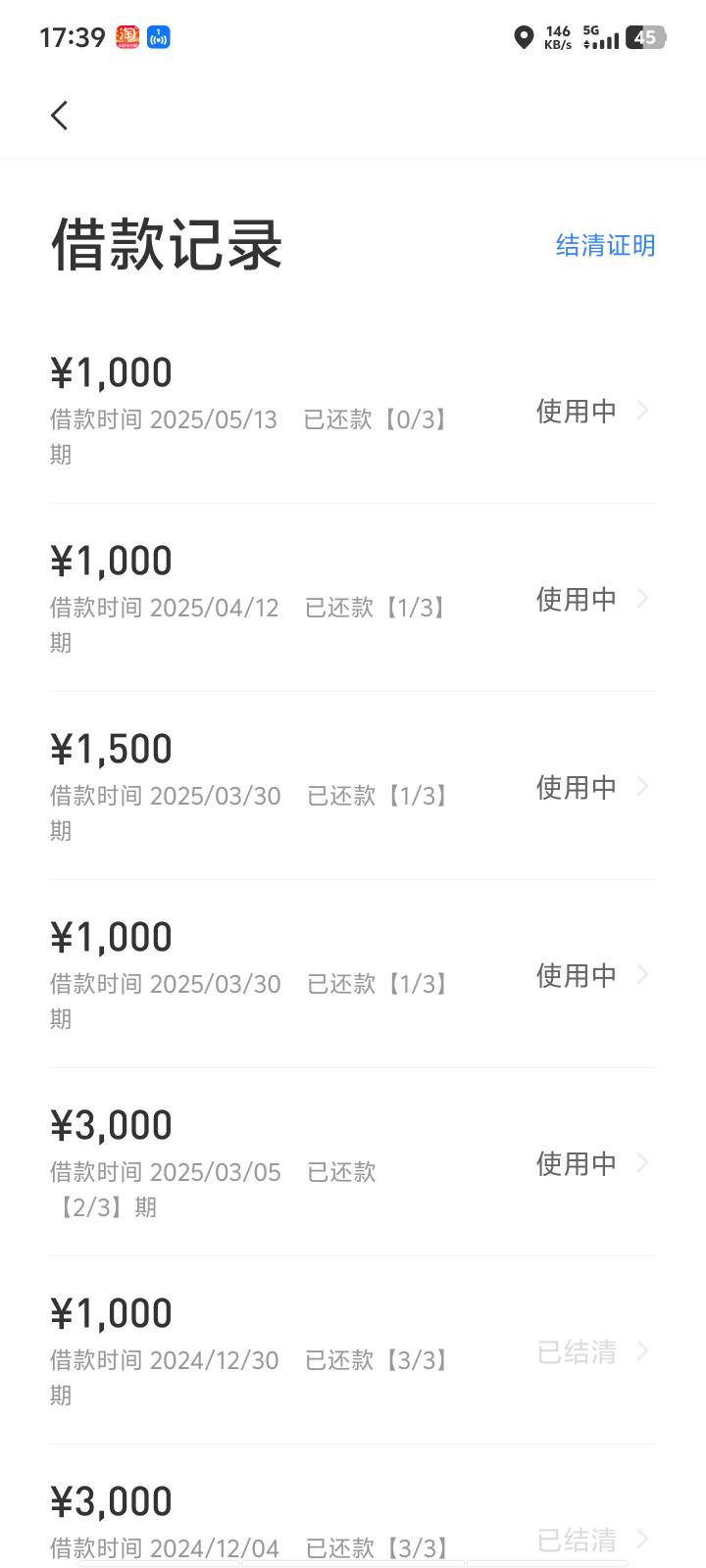Image resolution: width=706 pixels, height=1568 pixels.
Task: Open the settled ¥1,000 loan dated 2024/12/30
Action: pyautogui.click(x=353, y=1350)
